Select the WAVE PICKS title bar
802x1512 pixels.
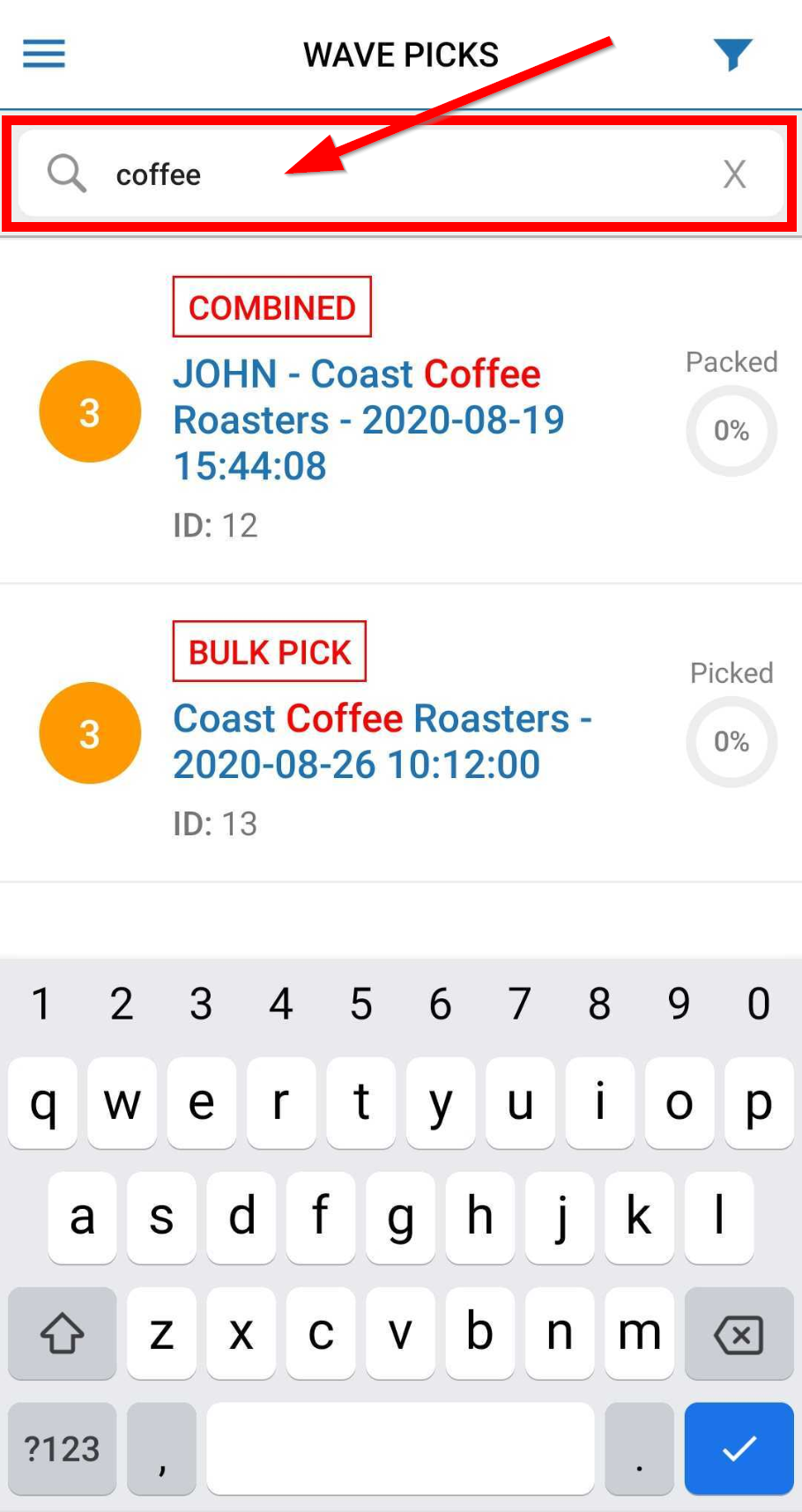[x=401, y=54]
